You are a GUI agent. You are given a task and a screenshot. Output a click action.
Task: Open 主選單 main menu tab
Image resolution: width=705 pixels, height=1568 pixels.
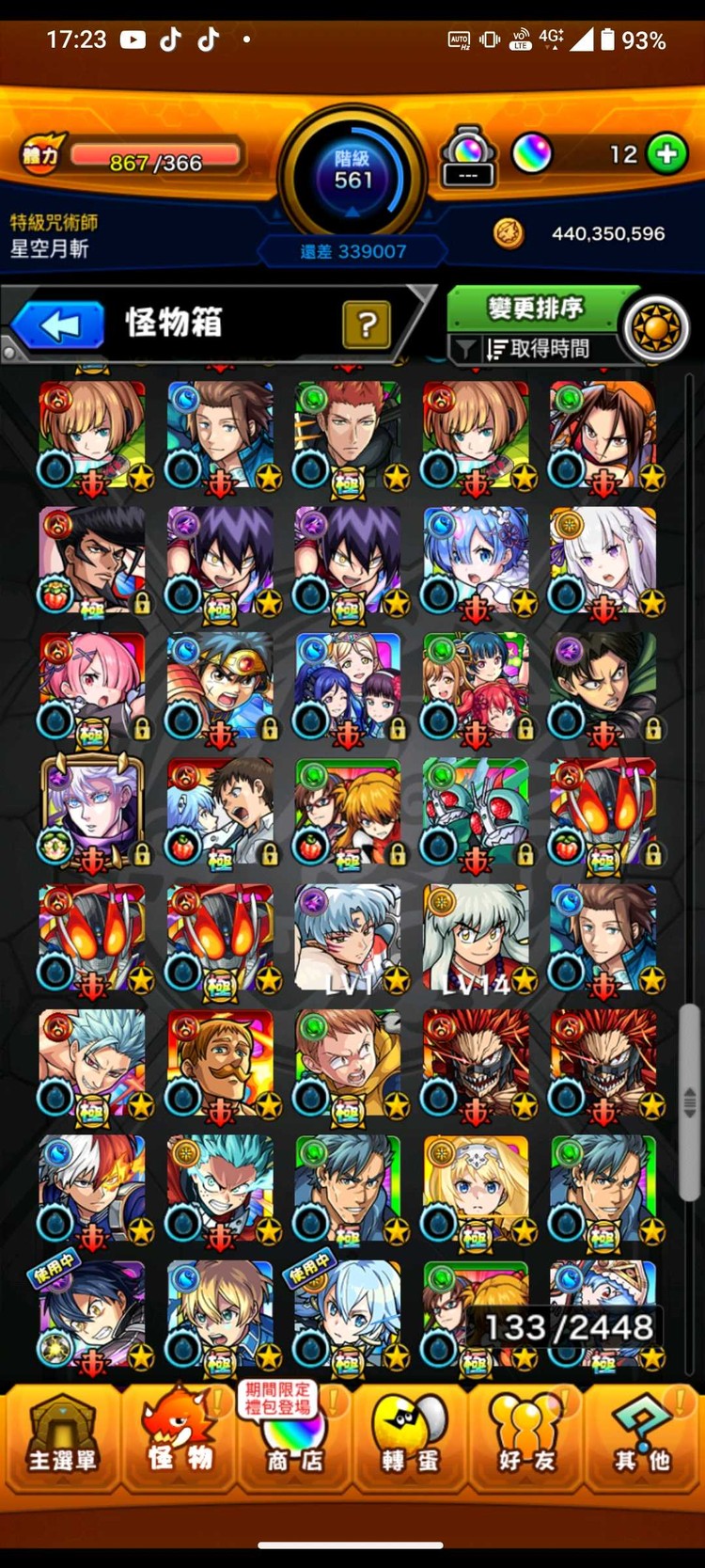(x=61, y=1436)
